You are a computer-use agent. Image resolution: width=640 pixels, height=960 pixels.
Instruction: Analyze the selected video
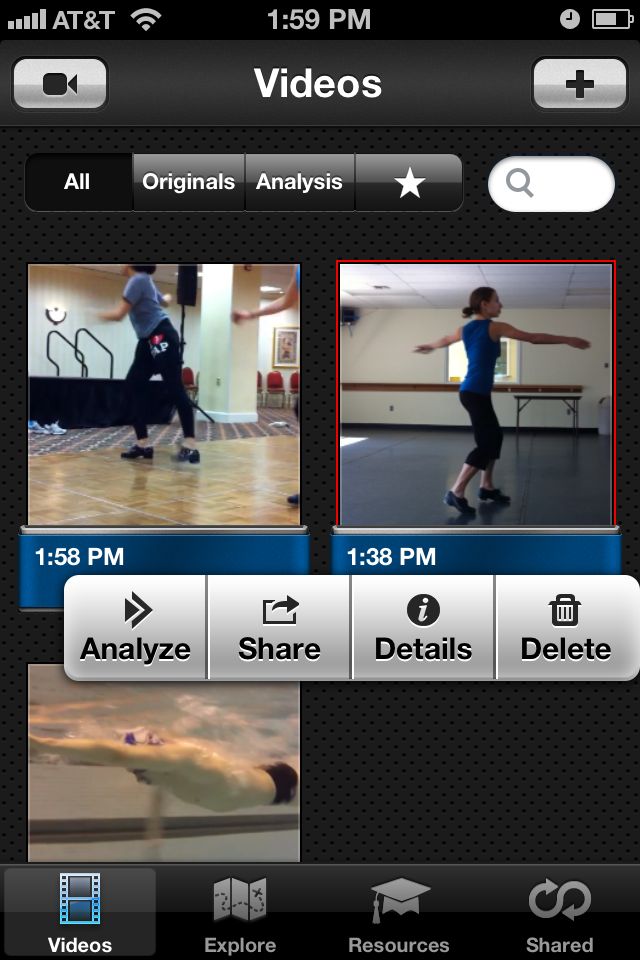(x=136, y=629)
